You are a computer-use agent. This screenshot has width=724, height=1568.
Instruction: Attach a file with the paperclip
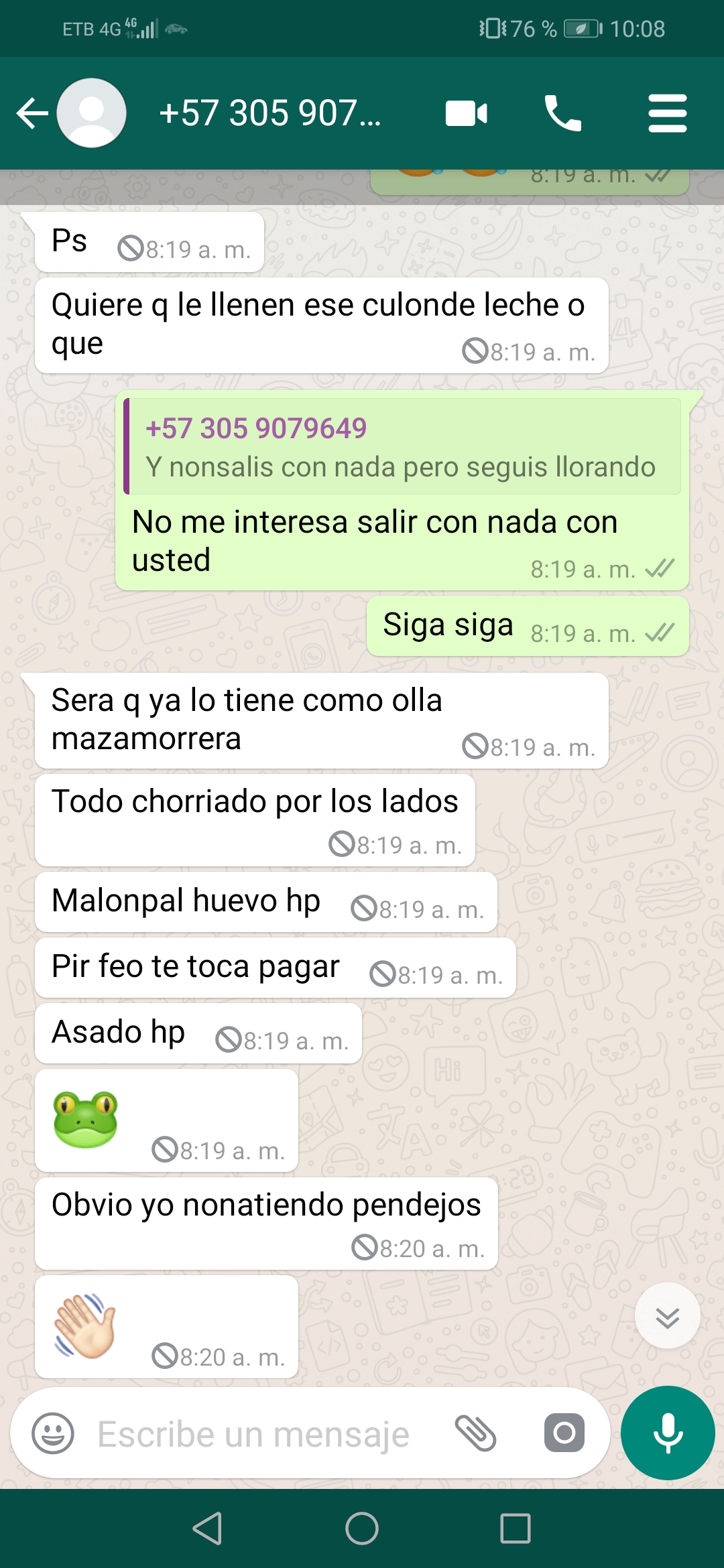click(475, 1433)
